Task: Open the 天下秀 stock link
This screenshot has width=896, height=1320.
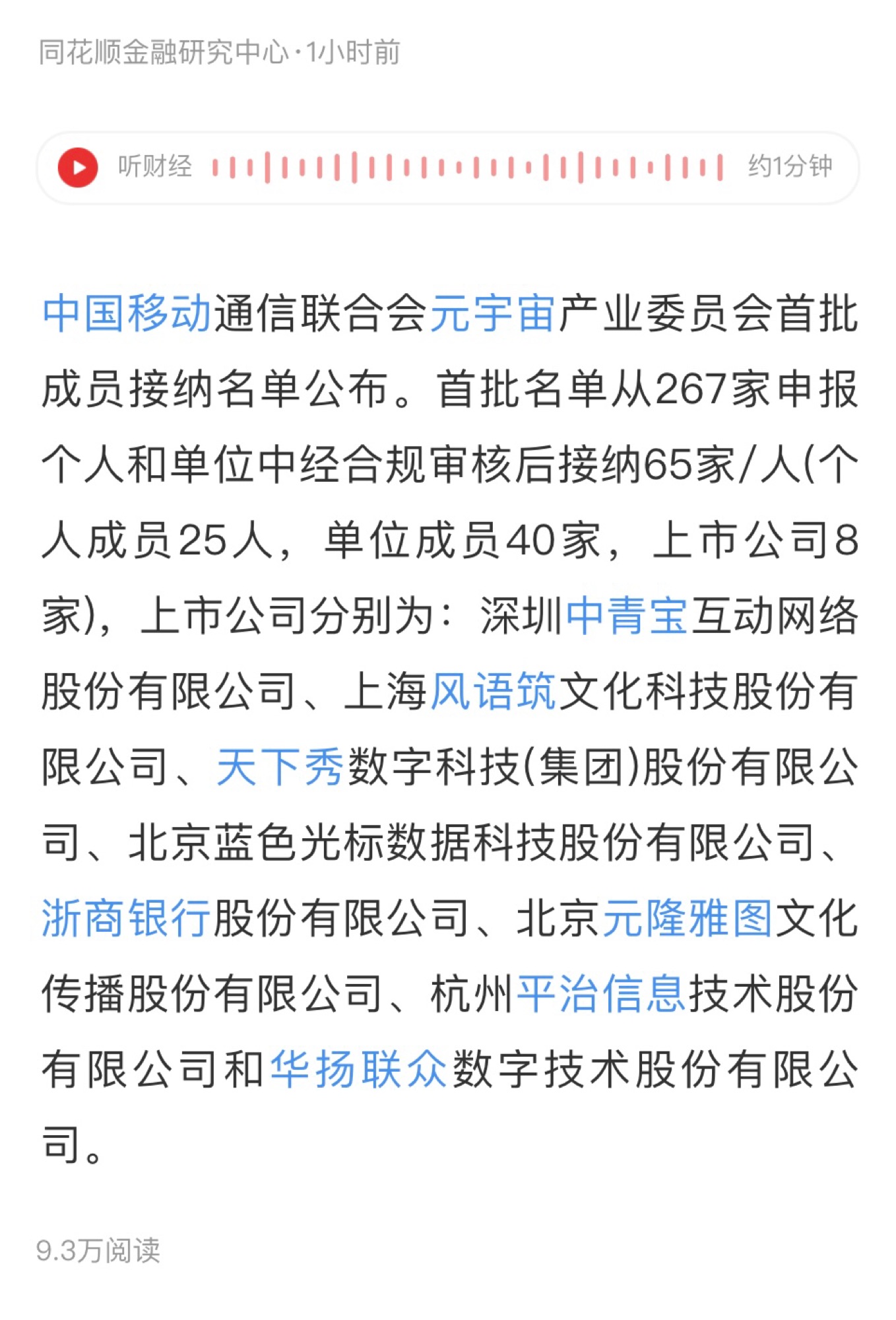Action: (x=280, y=767)
